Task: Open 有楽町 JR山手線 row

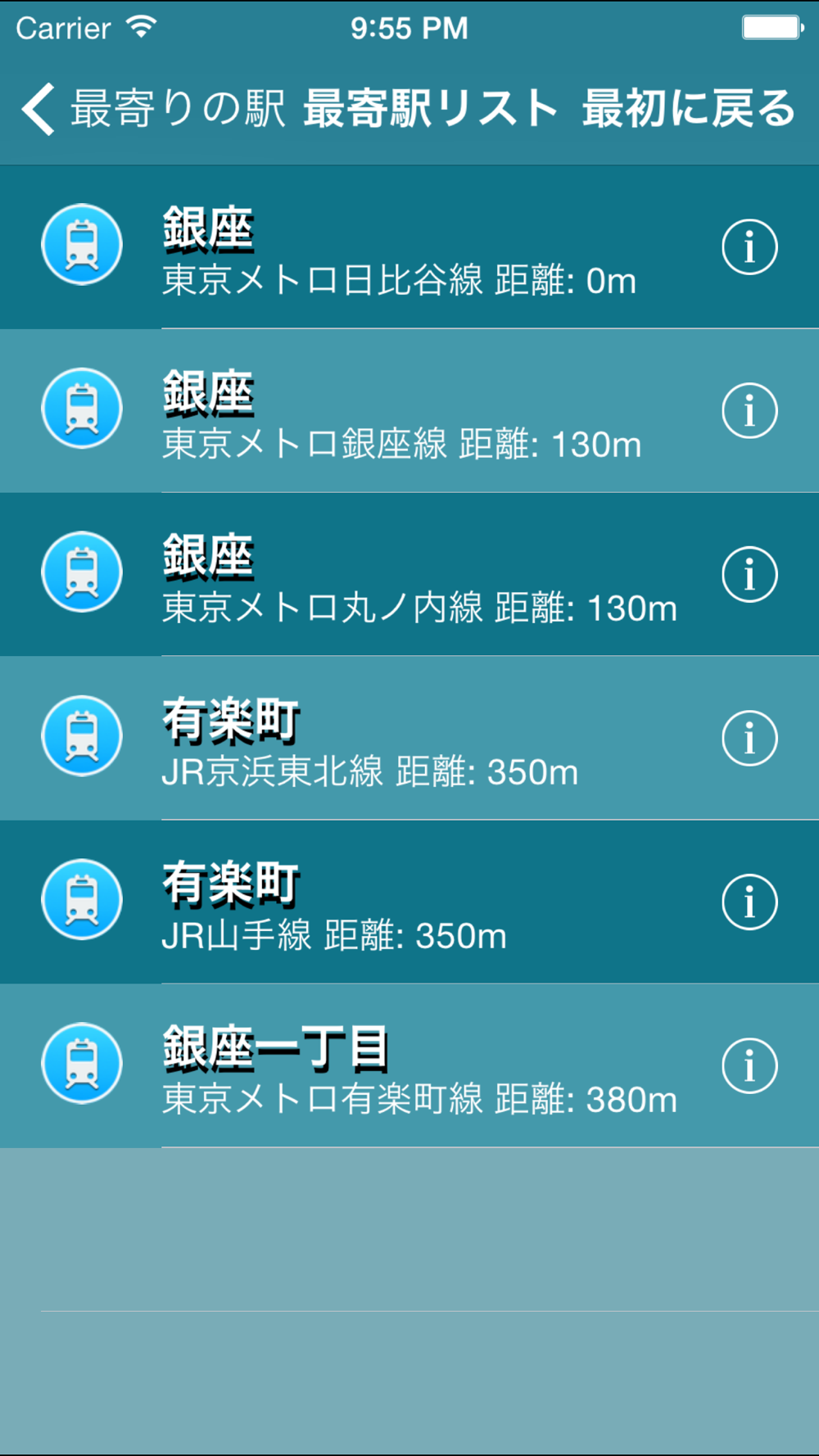Action: point(409,902)
